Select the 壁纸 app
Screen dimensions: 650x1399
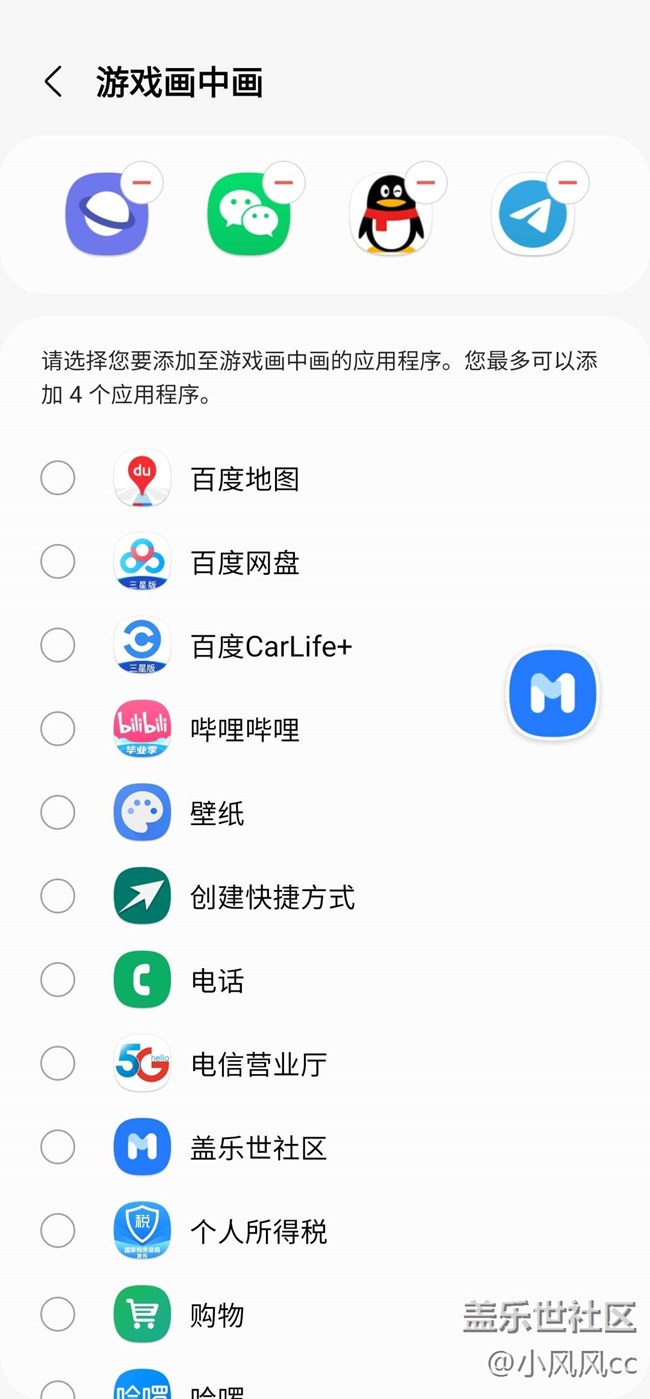point(58,813)
